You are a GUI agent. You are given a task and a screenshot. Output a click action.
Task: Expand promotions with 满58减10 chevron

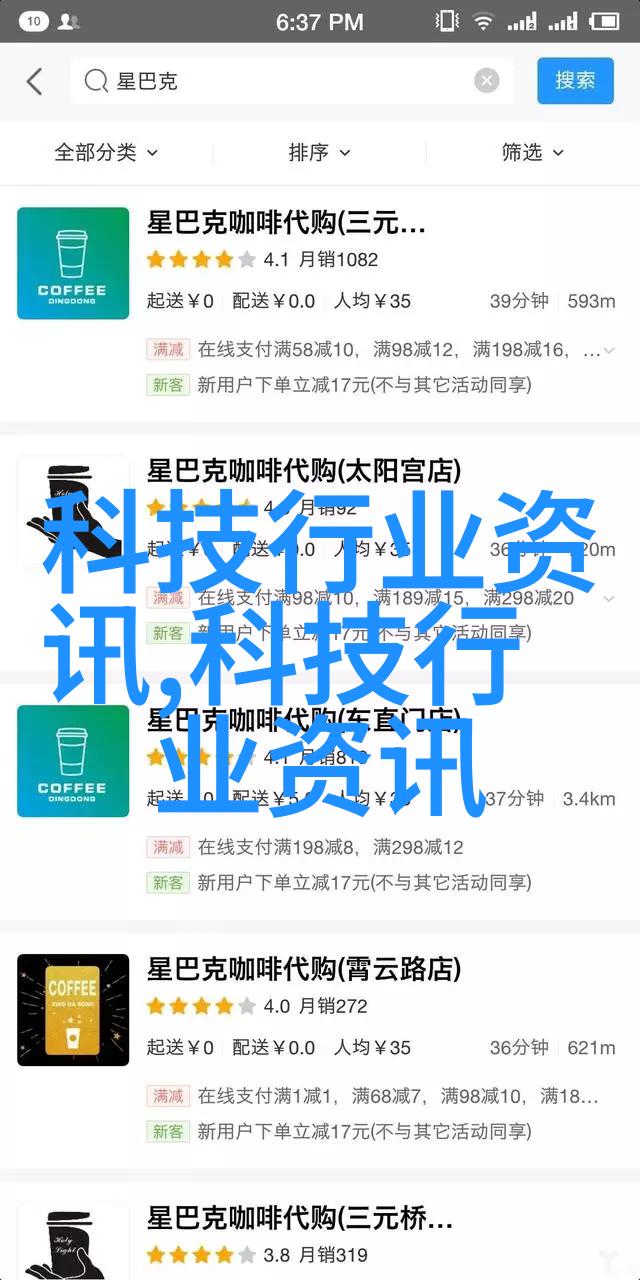tap(609, 350)
